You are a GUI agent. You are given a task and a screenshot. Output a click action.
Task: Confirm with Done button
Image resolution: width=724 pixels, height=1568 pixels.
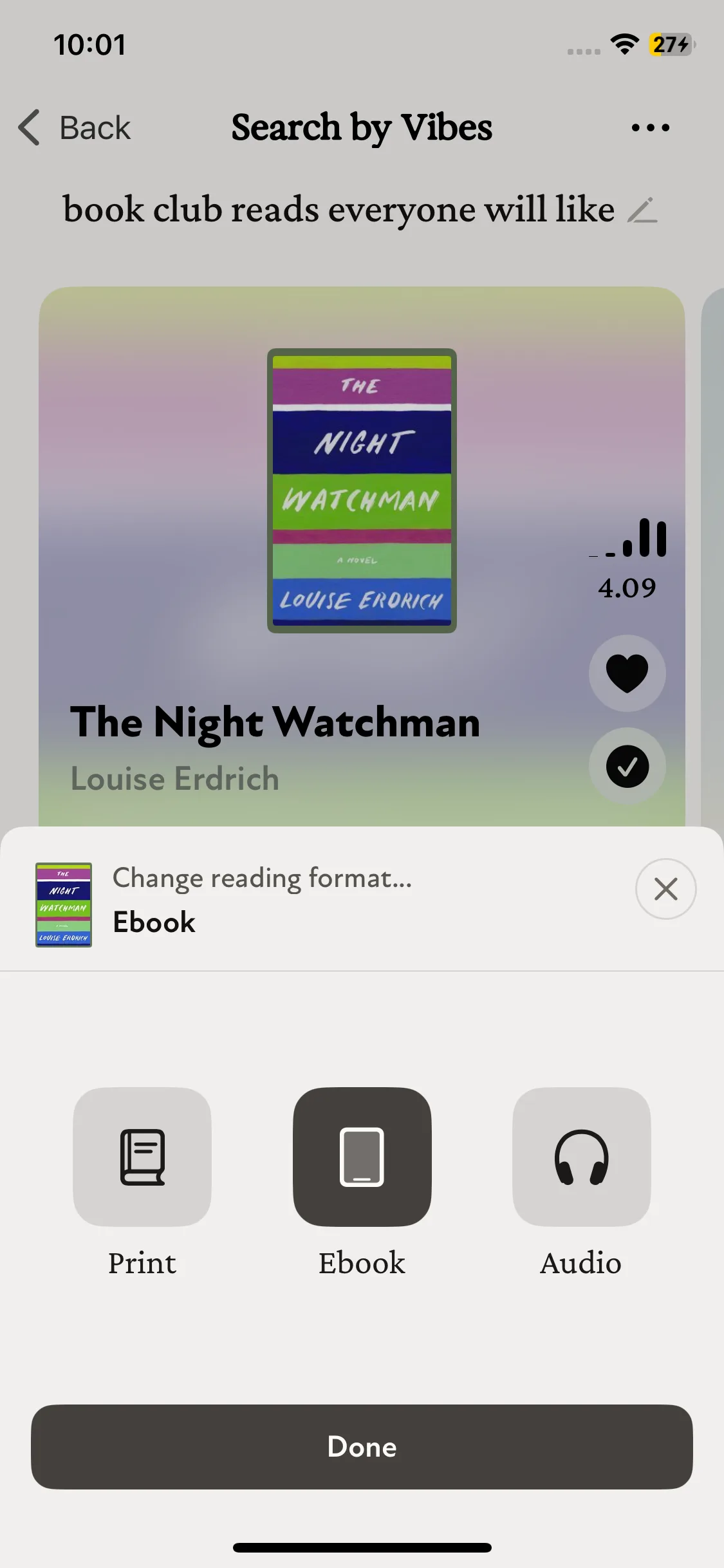coord(362,1446)
